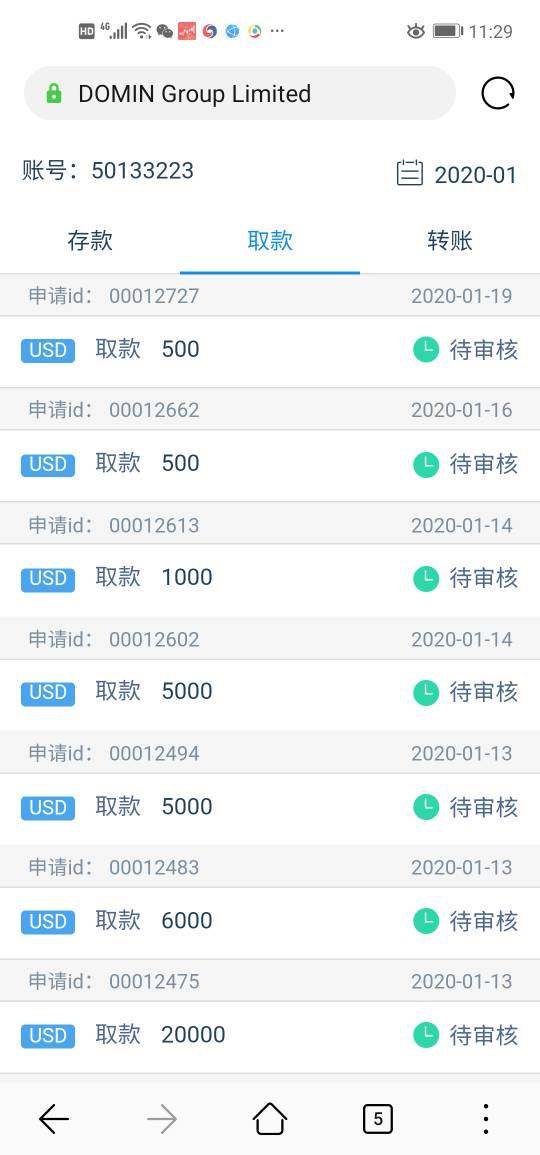Tap the DOMIN Group Limited address bar
Viewport: 540px width, 1155px height.
tap(240, 94)
